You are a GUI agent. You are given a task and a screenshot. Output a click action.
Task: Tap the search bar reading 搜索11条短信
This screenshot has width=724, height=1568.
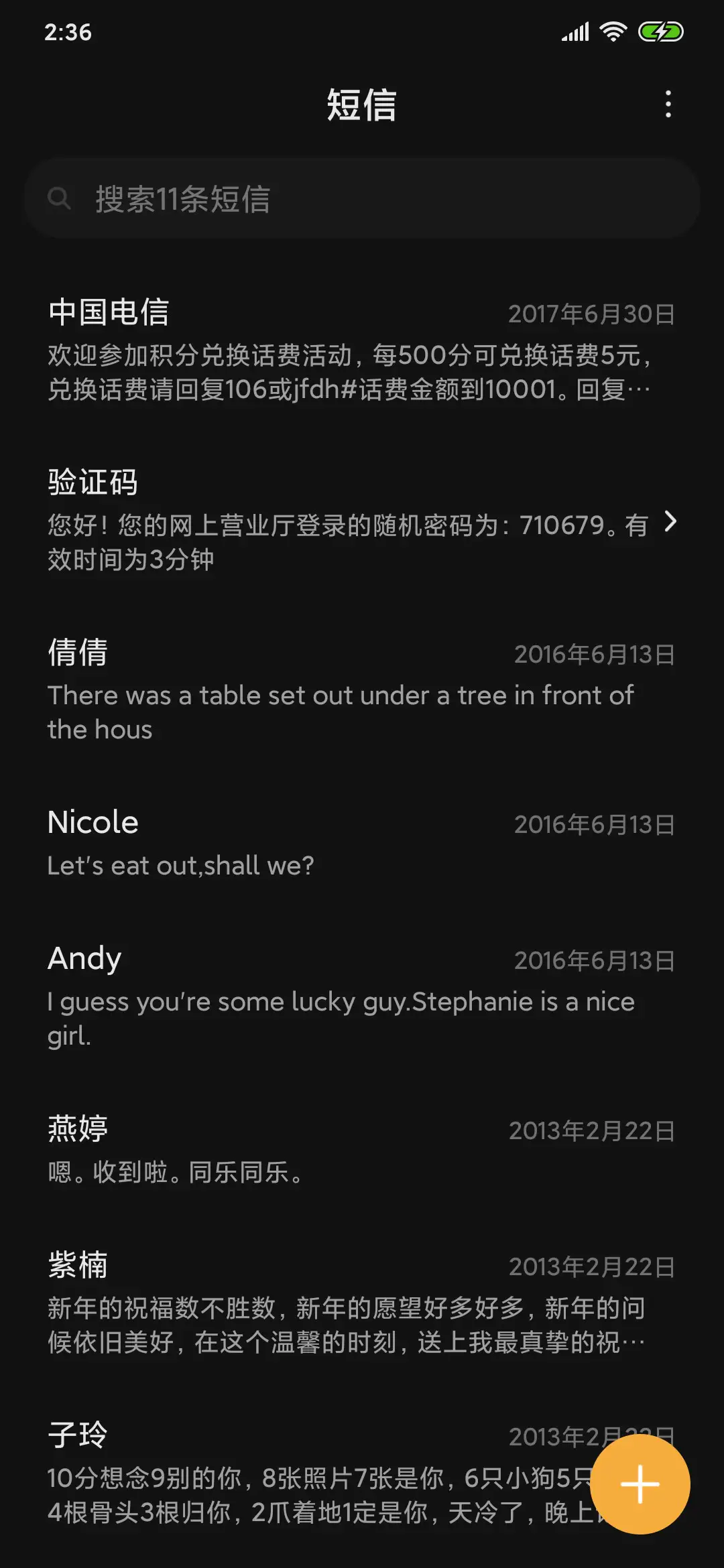[x=362, y=198]
